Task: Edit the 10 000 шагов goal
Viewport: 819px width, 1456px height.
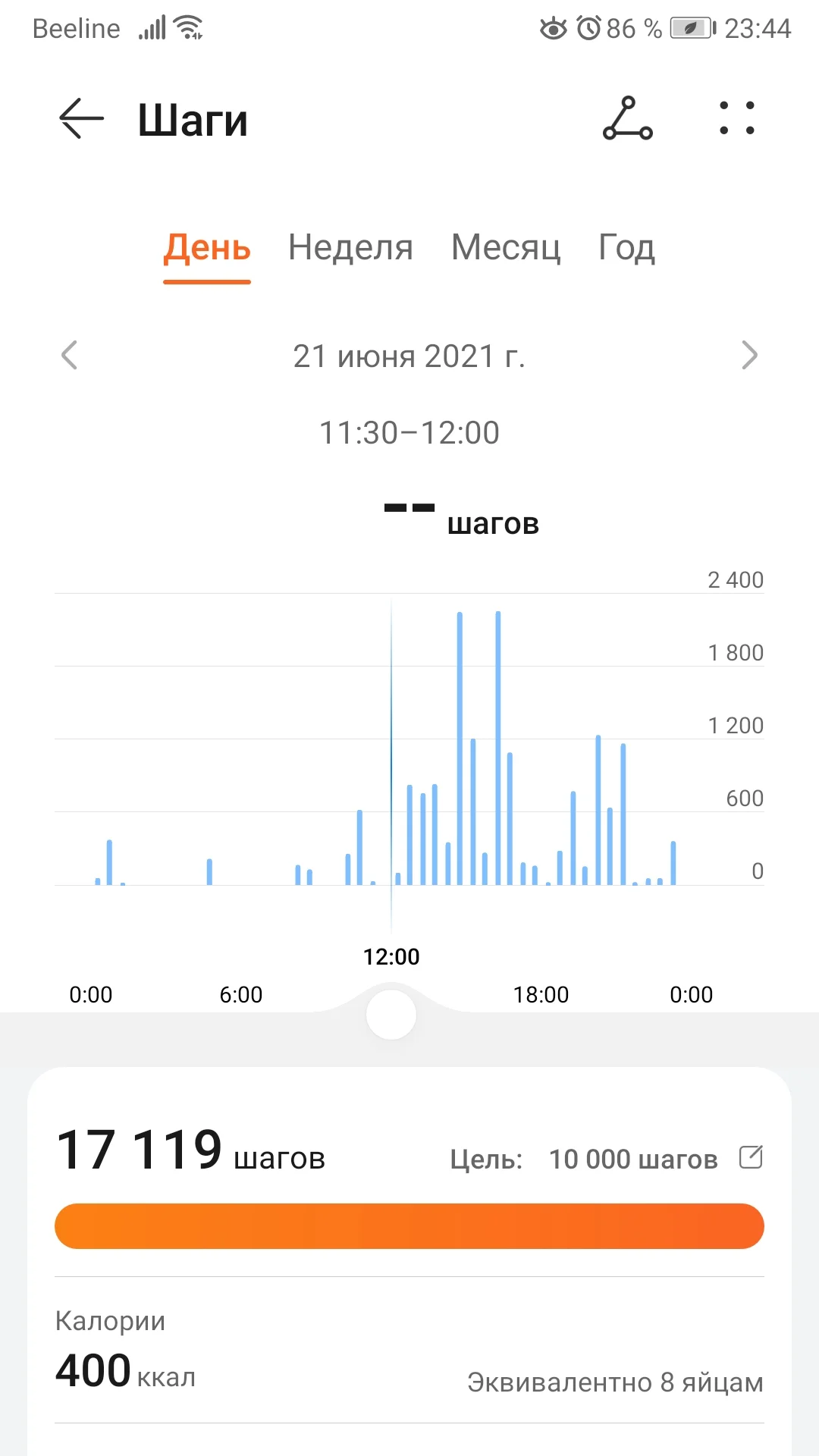Action: click(751, 1157)
